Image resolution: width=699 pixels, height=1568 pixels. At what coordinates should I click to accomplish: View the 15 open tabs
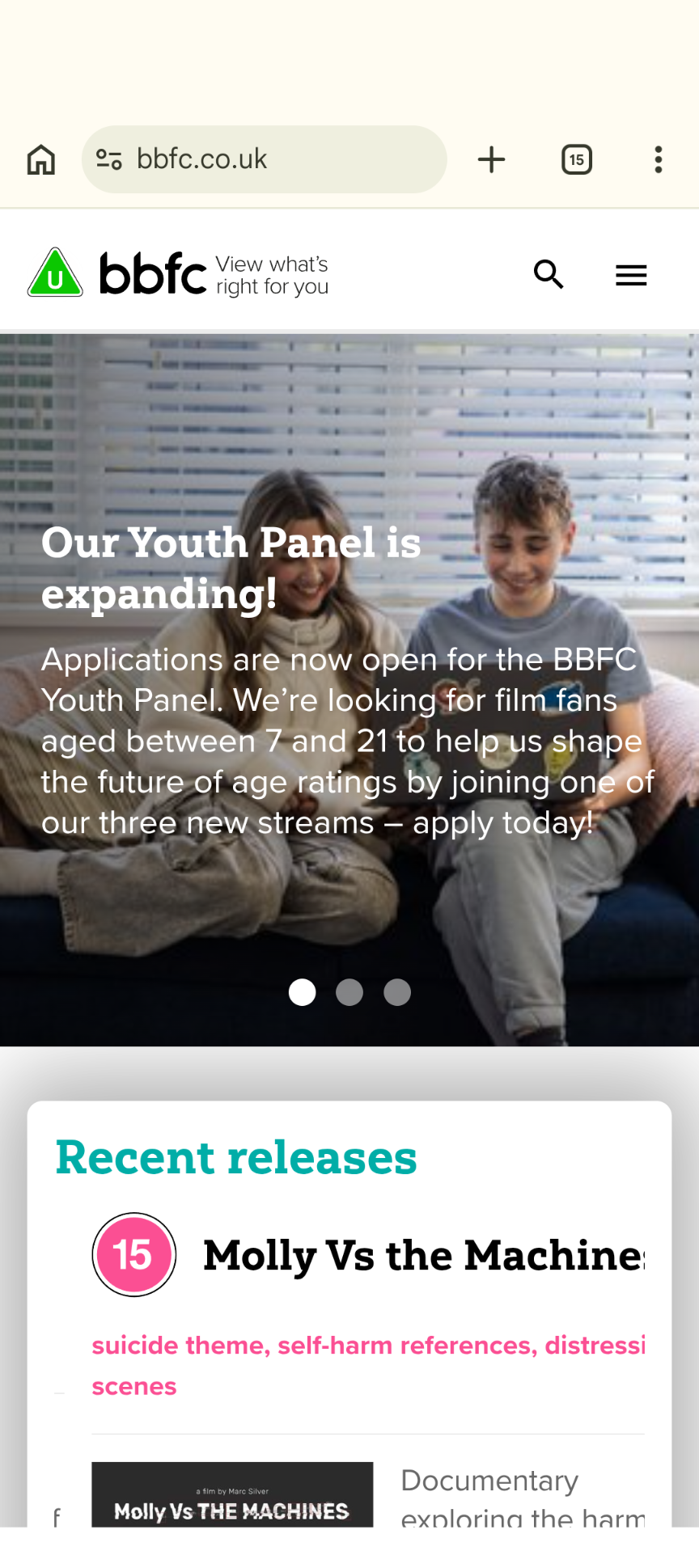(576, 159)
